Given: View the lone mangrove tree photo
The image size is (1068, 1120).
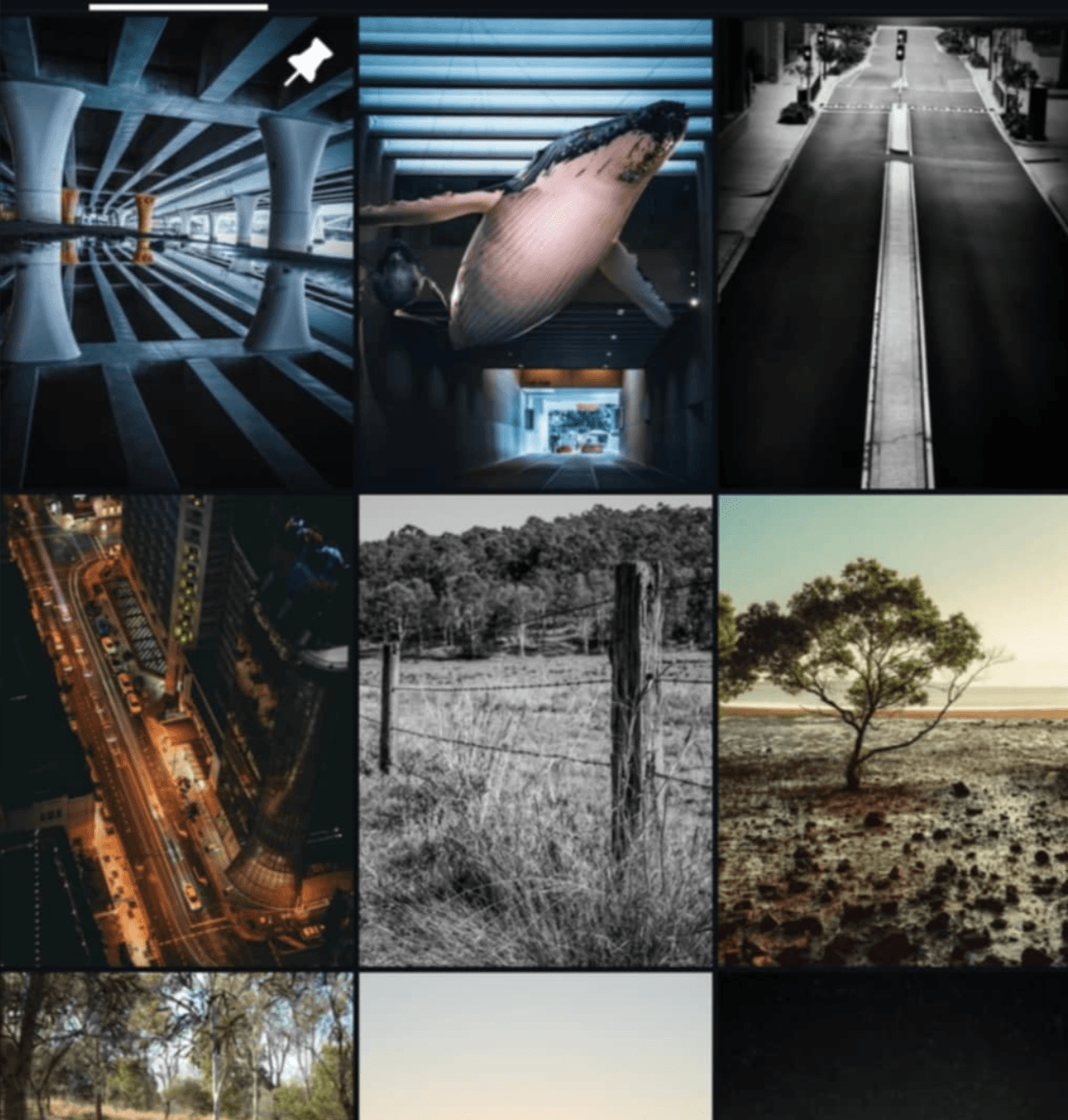Looking at the screenshot, I should click(893, 731).
